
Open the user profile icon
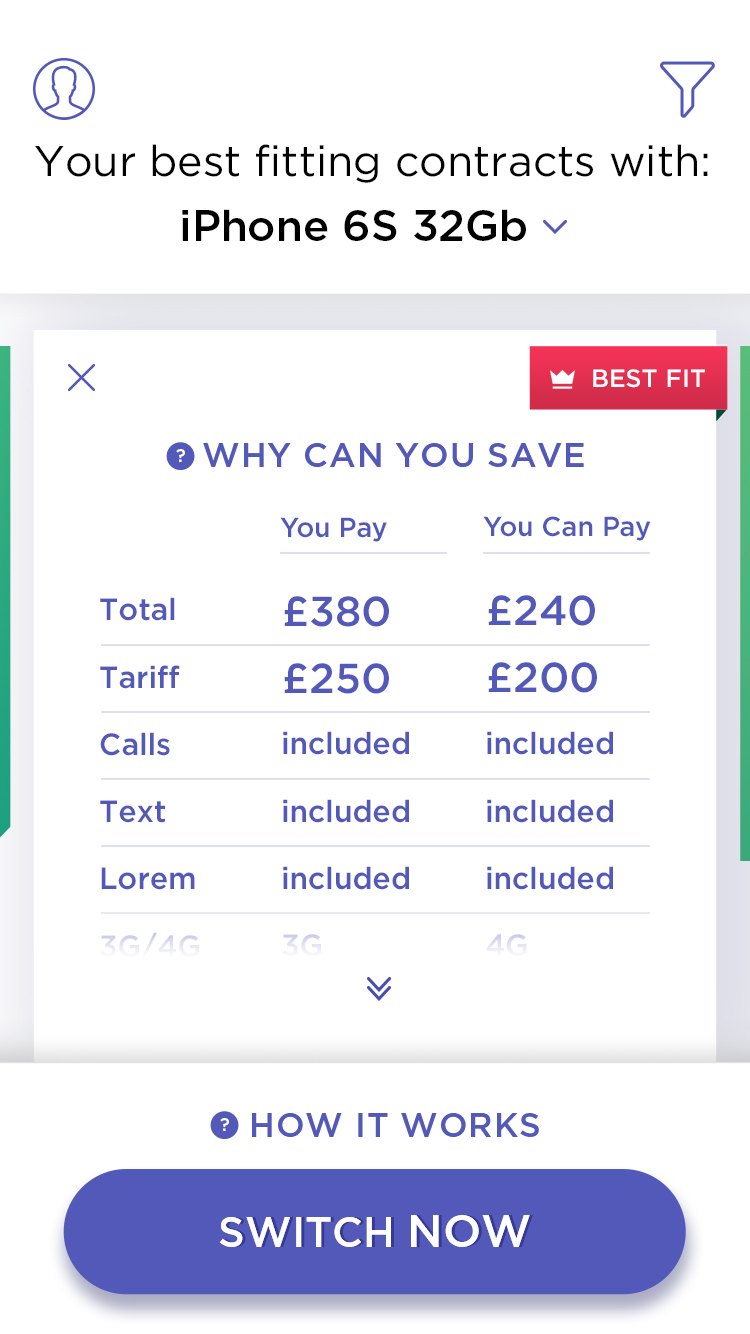[64, 89]
